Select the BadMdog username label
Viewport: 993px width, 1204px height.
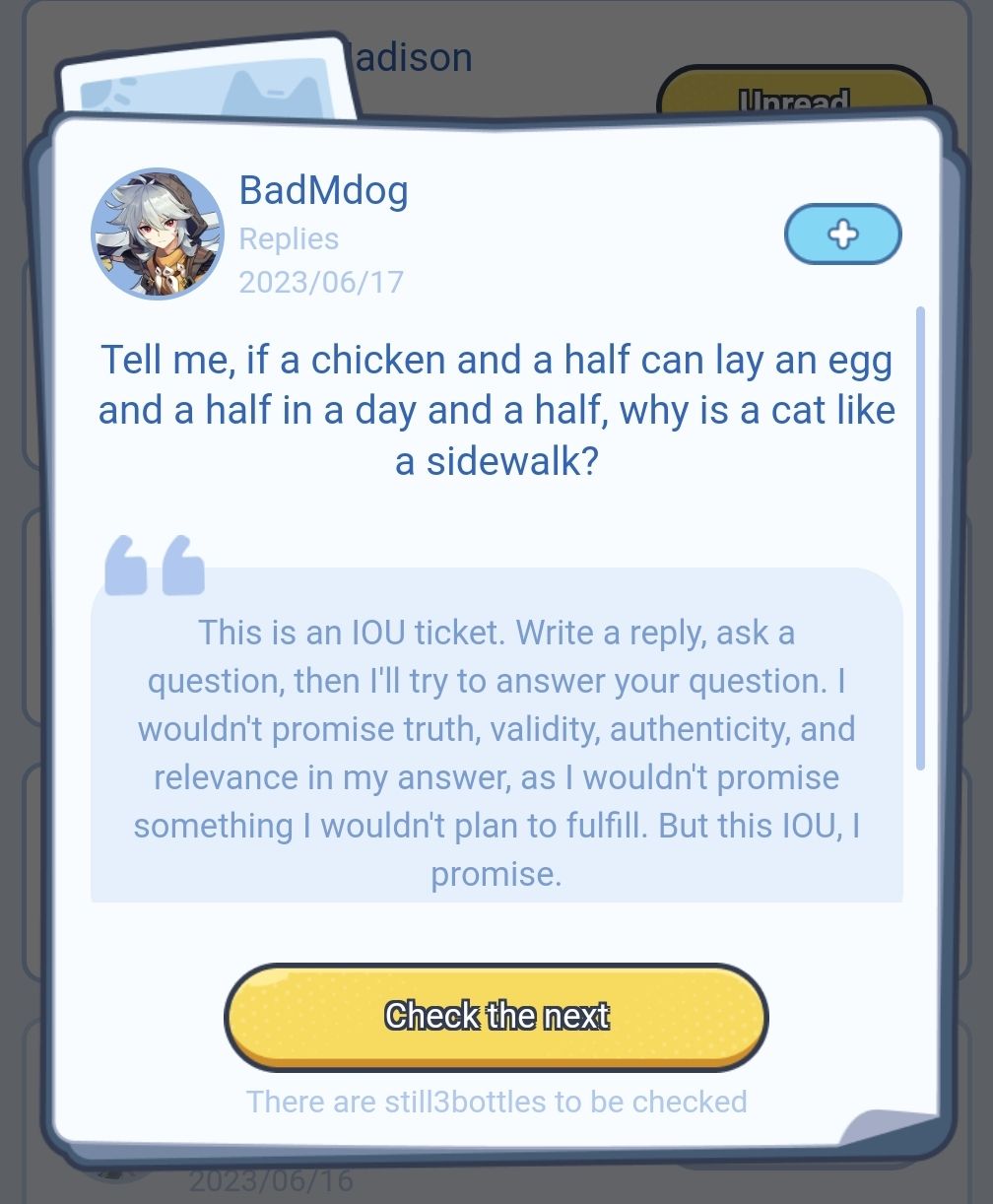pyautogui.click(x=323, y=190)
